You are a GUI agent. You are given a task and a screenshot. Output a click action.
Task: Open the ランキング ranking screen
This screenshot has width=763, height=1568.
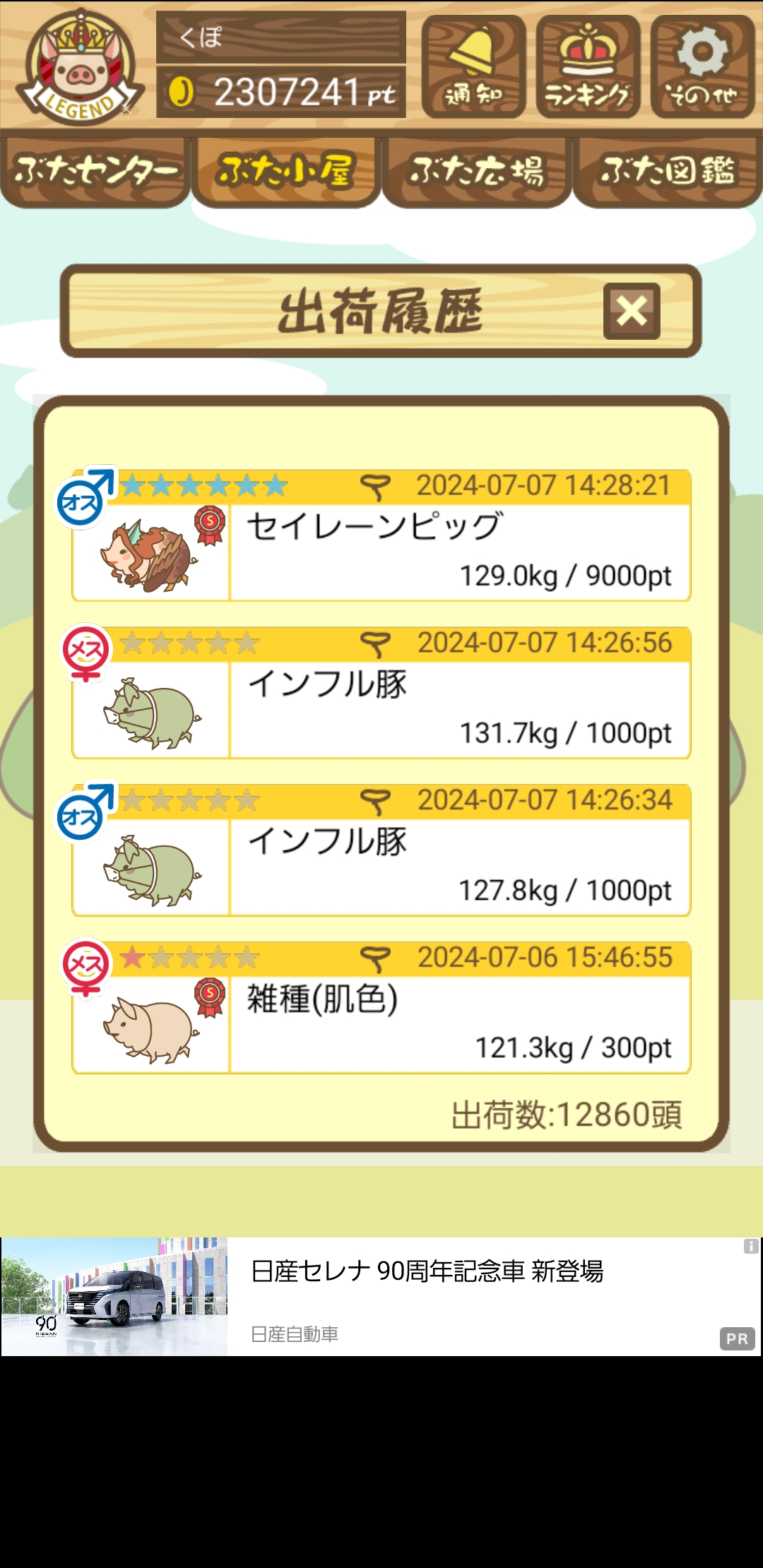click(588, 67)
